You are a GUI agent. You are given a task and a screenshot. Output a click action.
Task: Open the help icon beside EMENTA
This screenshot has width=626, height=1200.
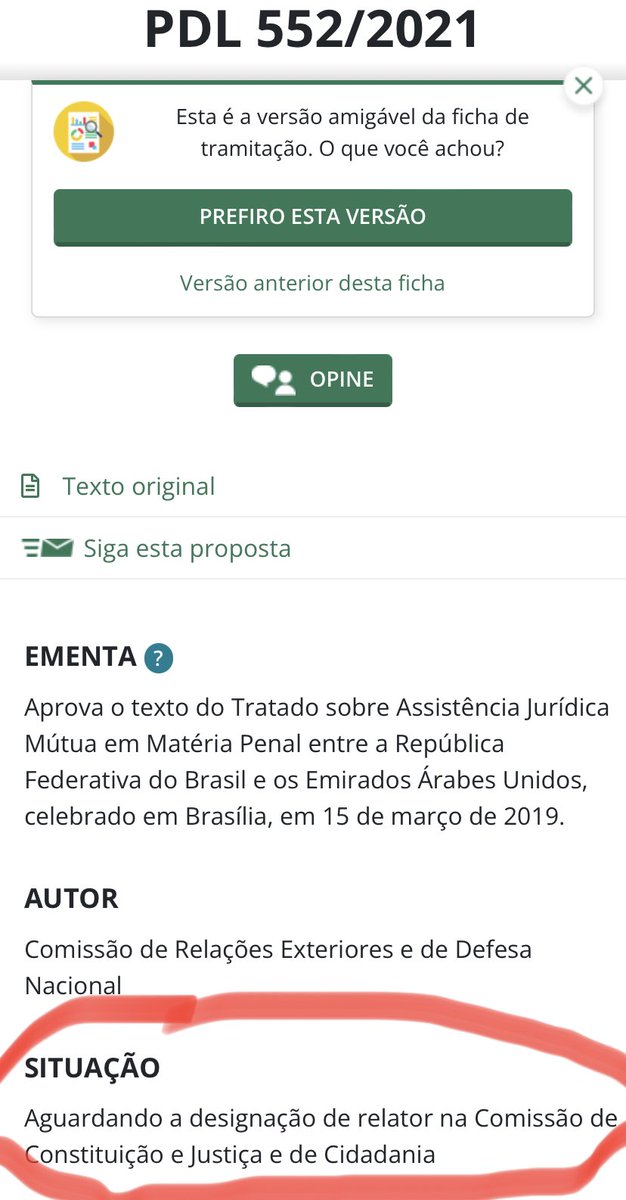tap(159, 658)
